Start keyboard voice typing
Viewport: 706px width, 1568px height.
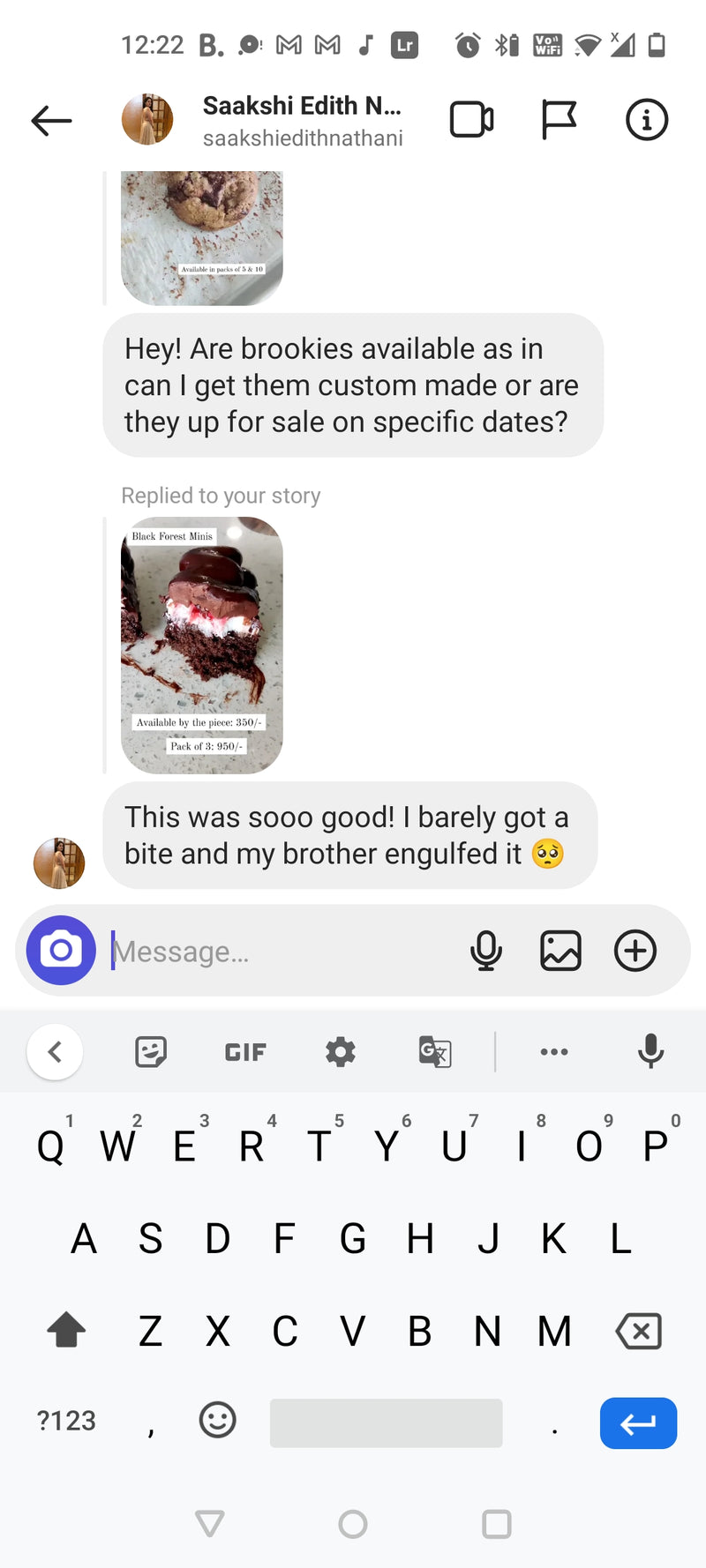(651, 1051)
